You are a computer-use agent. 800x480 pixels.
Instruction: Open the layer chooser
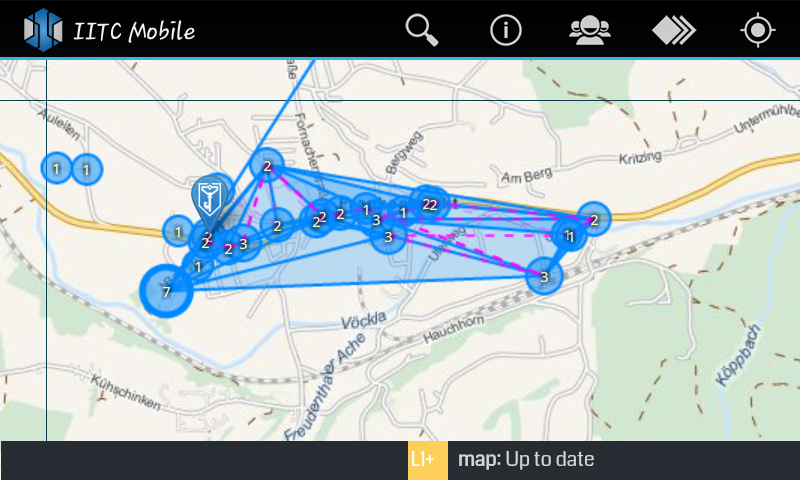tap(674, 30)
